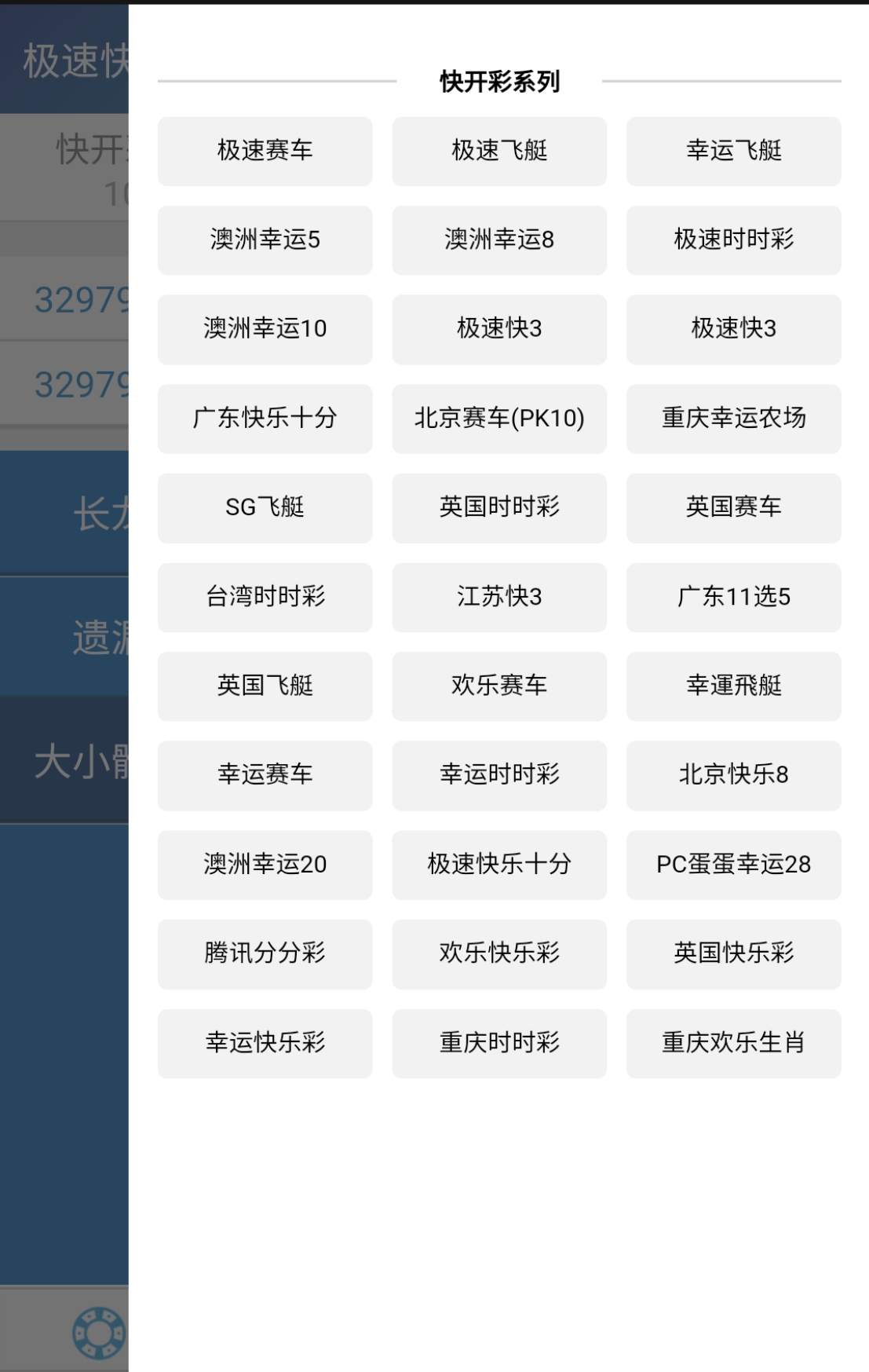Viewport: 869px width, 1372px height.
Task: Select 广东11选5
Action: point(733,597)
